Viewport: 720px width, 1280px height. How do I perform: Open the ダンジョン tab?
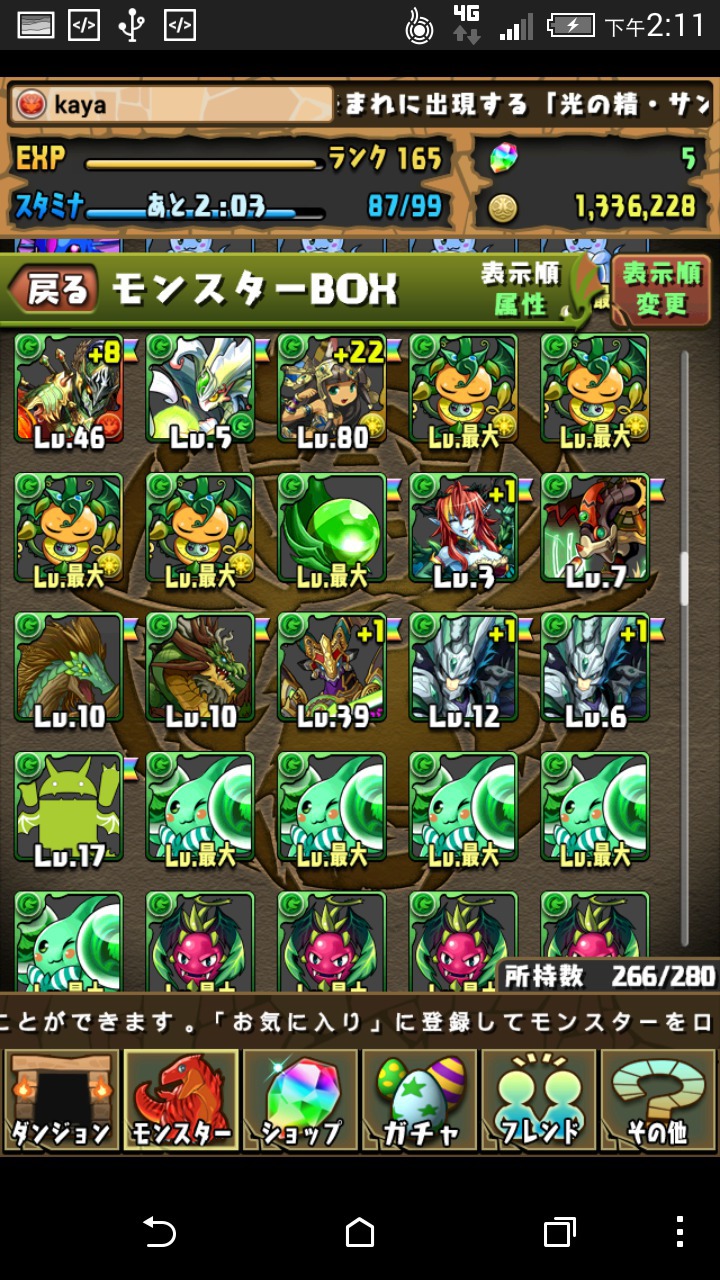tap(60, 1100)
